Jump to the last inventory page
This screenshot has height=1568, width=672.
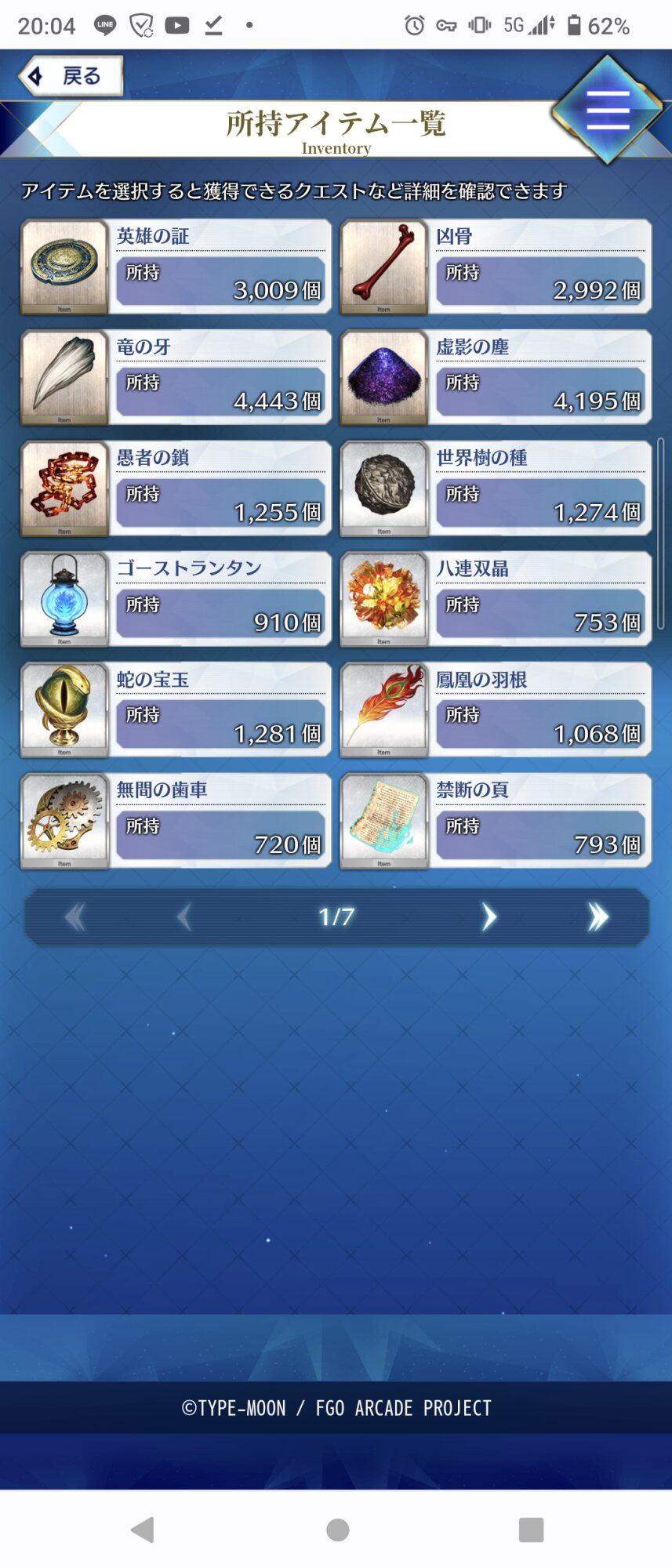point(598,916)
